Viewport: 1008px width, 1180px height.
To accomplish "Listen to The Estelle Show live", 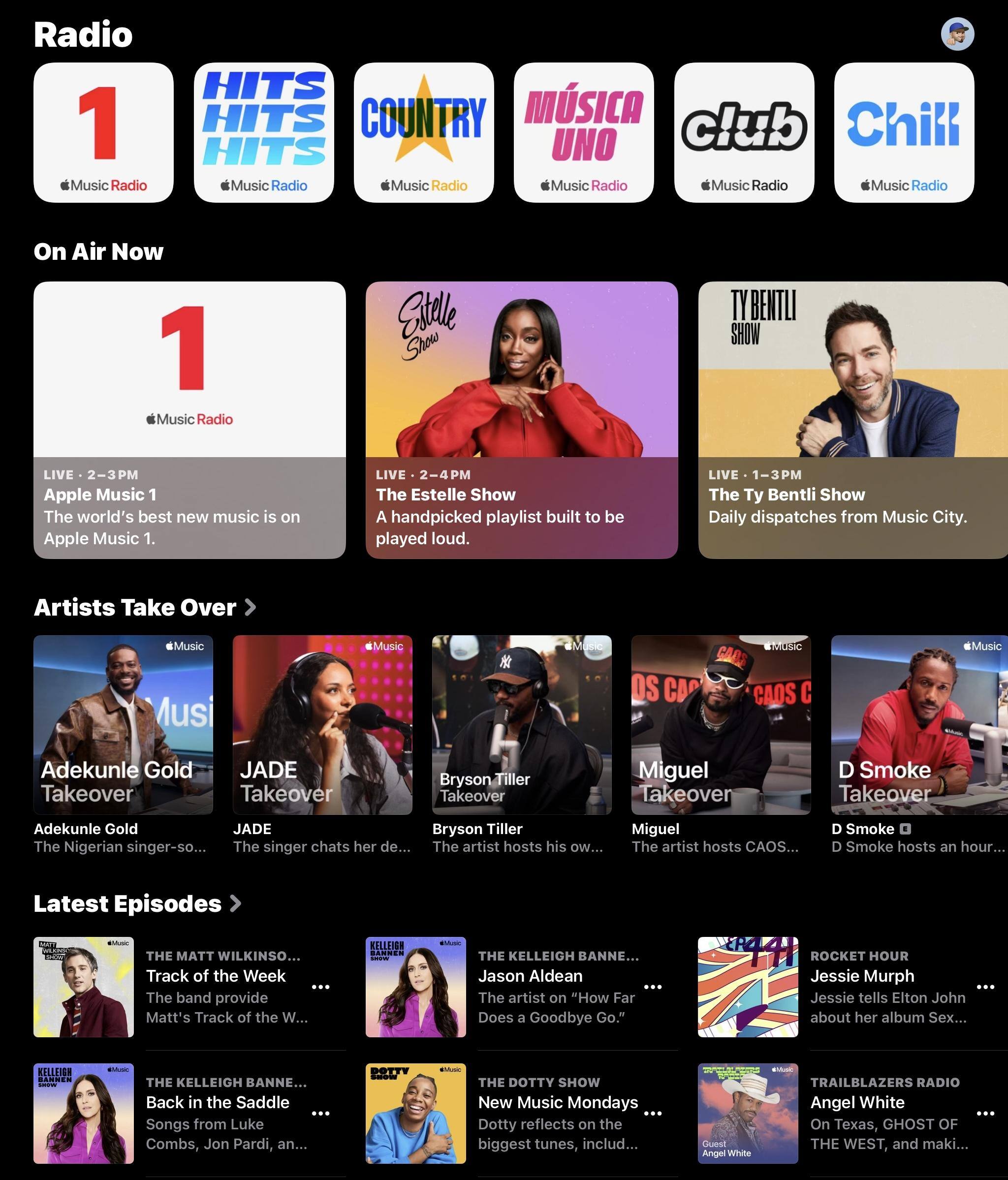I will point(521,419).
